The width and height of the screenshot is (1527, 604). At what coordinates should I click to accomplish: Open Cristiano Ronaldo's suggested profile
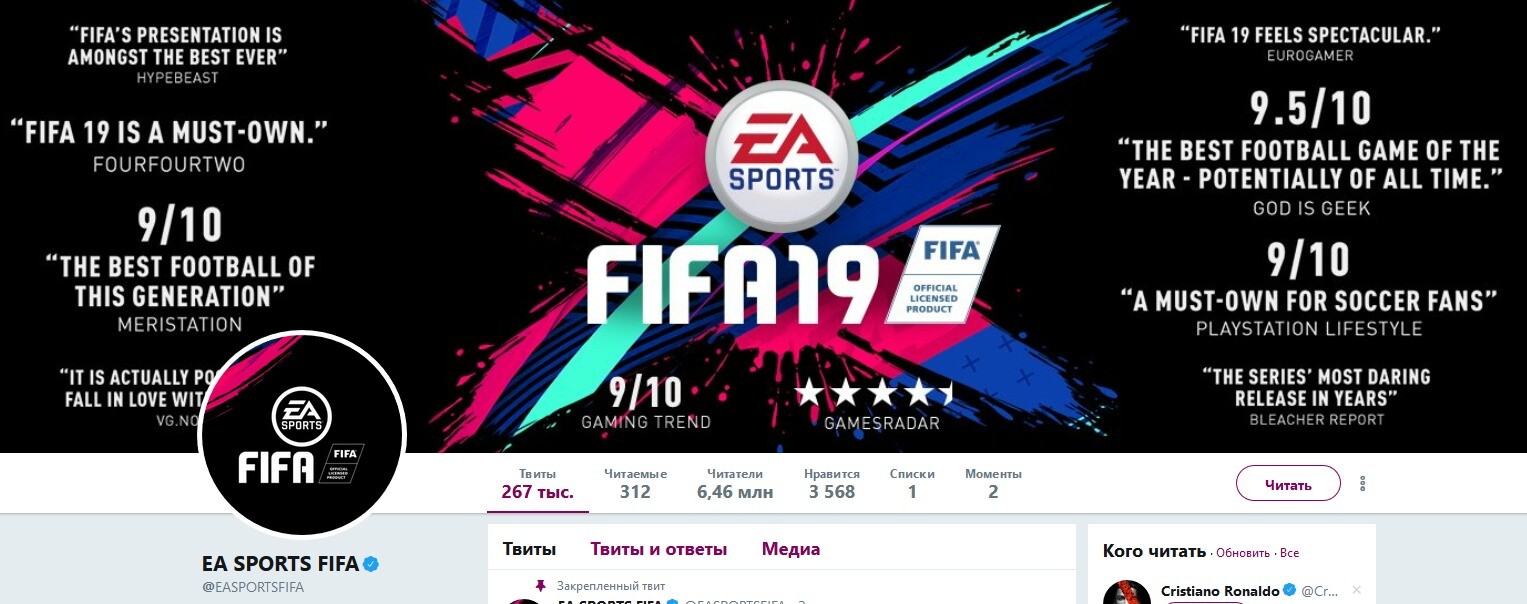[x=1220, y=591]
